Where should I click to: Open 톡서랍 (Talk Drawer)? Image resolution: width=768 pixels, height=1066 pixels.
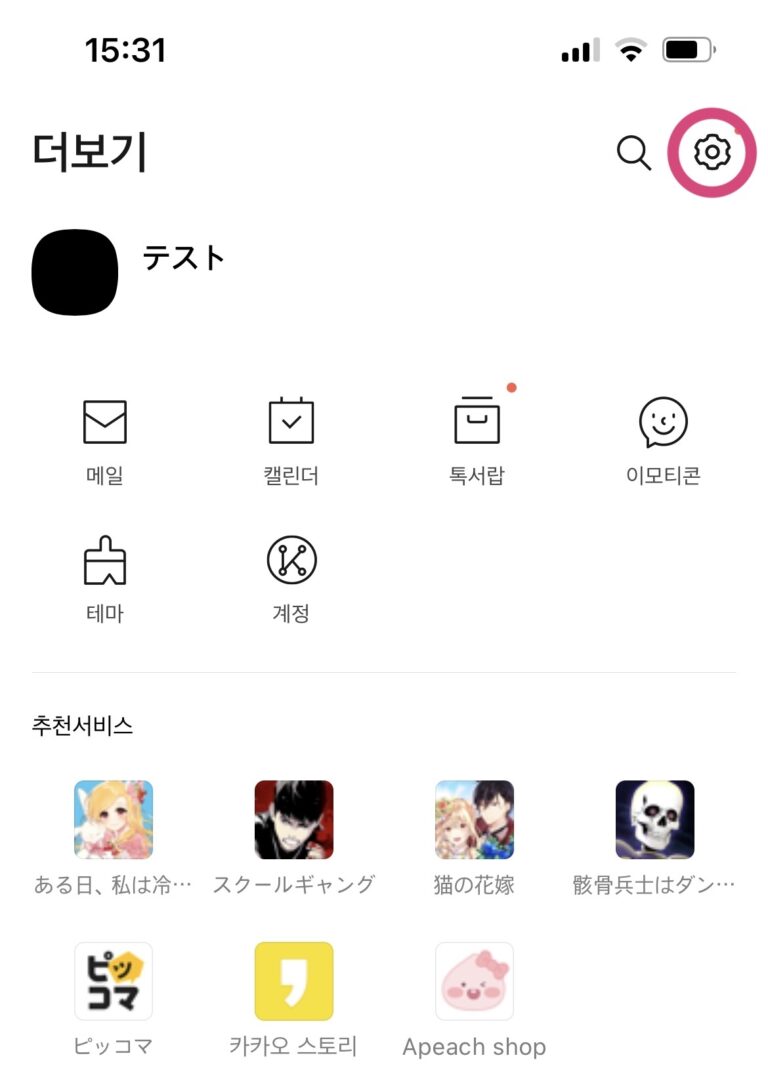[x=477, y=423]
